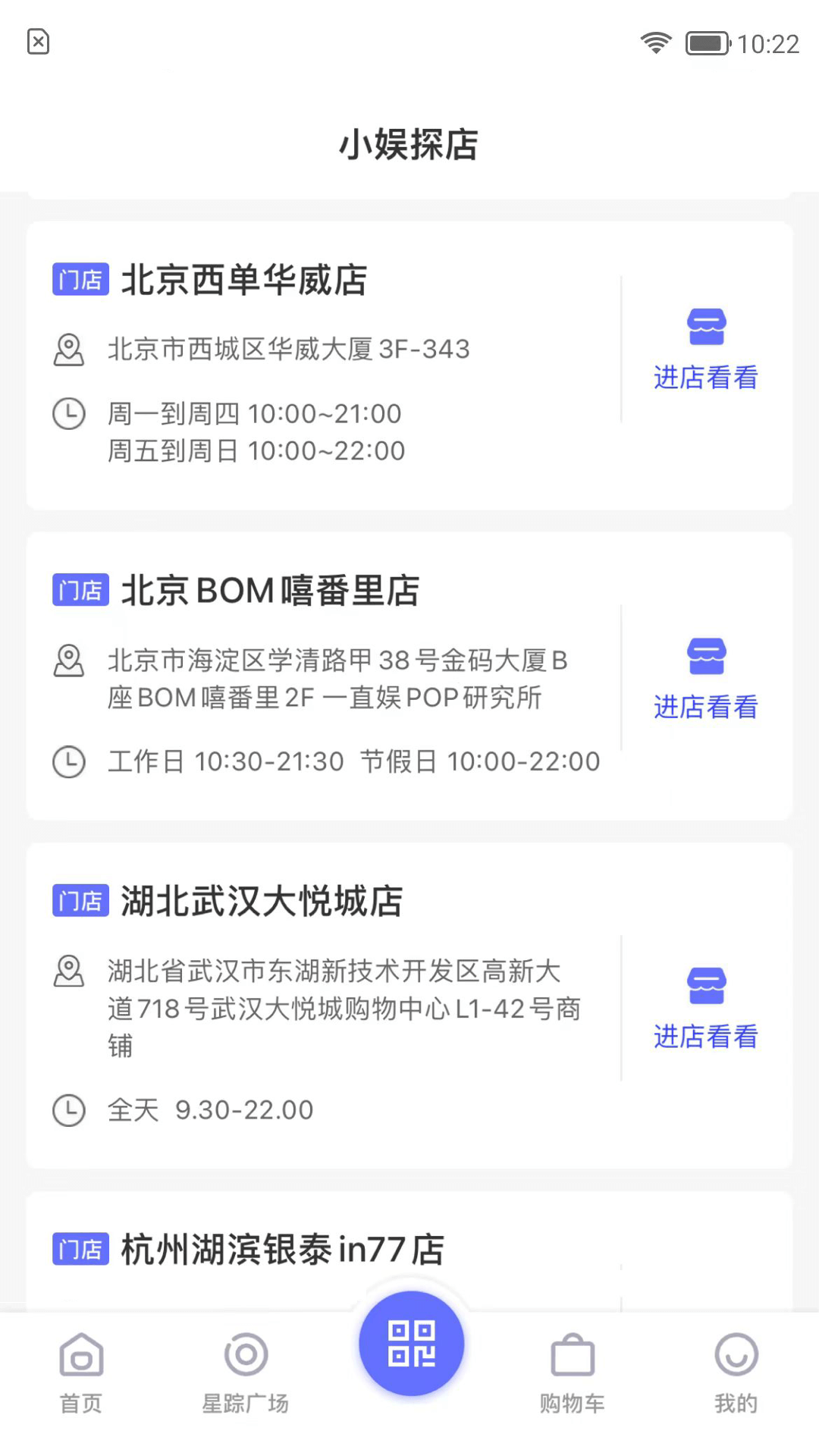
Task: Tap the location pin icon for 北京BOM嘻番里店
Action: pos(68,661)
